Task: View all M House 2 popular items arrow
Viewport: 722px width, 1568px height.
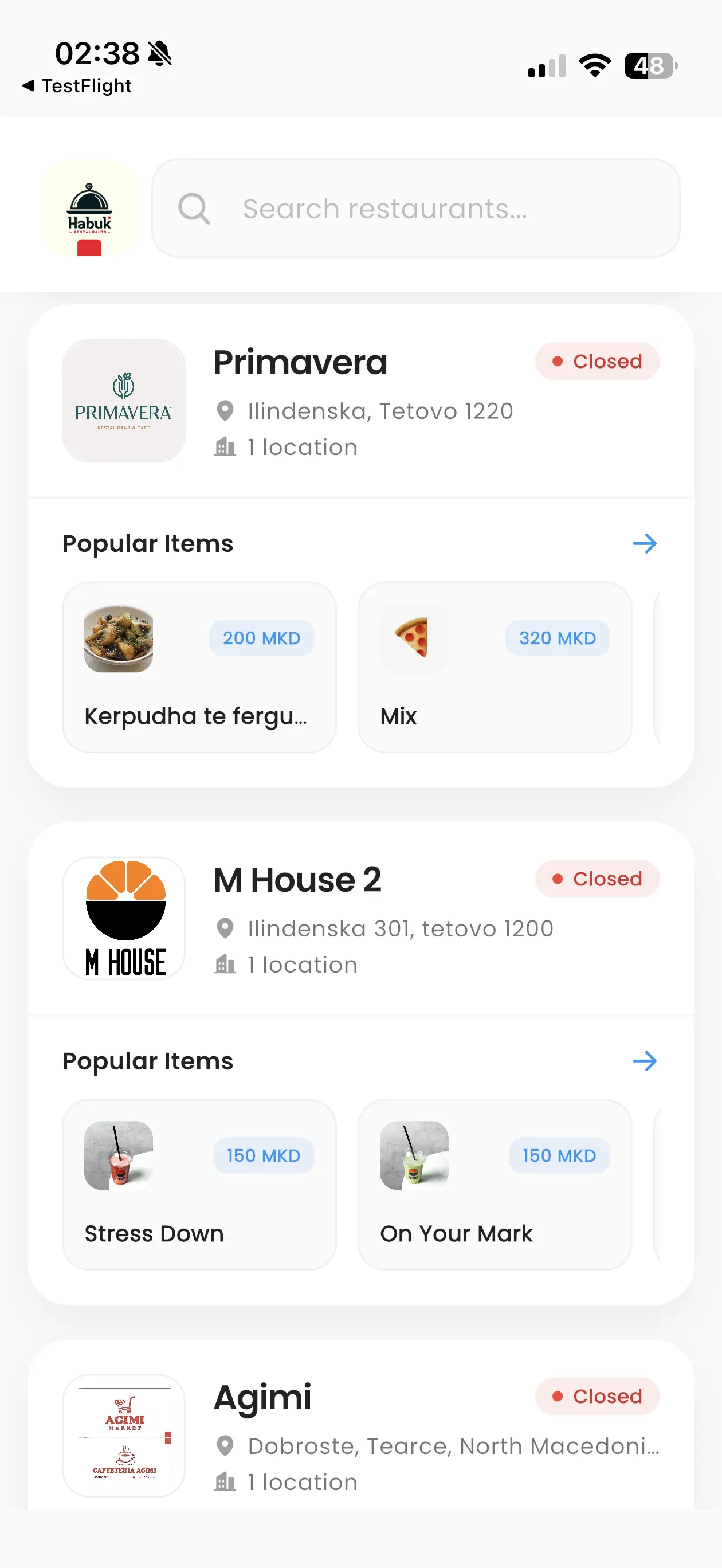Action: (x=644, y=1061)
